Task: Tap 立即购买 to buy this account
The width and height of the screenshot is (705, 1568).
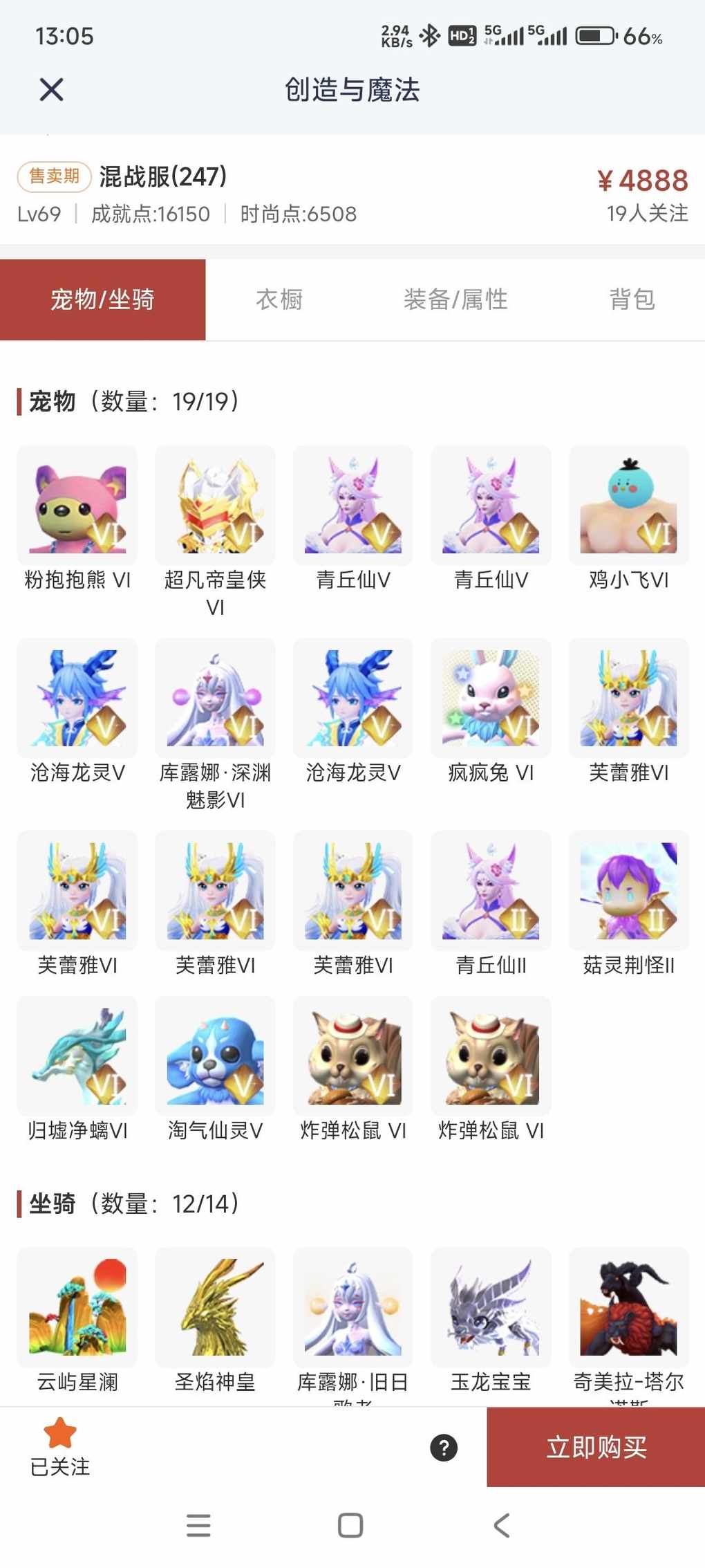Action: click(x=596, y=1447)
